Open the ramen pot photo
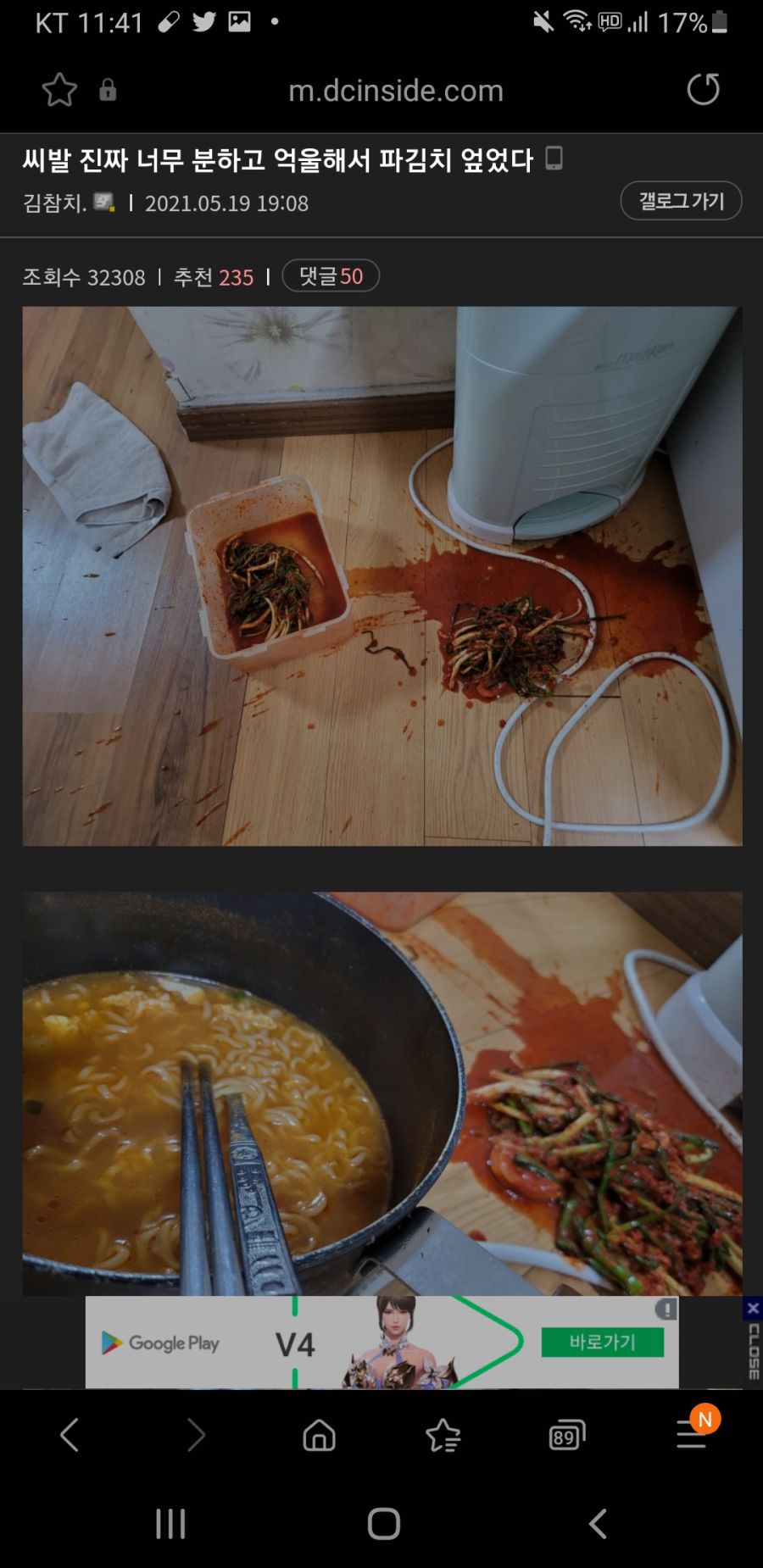763x1568 pixels. click(x=381, y=1093)
